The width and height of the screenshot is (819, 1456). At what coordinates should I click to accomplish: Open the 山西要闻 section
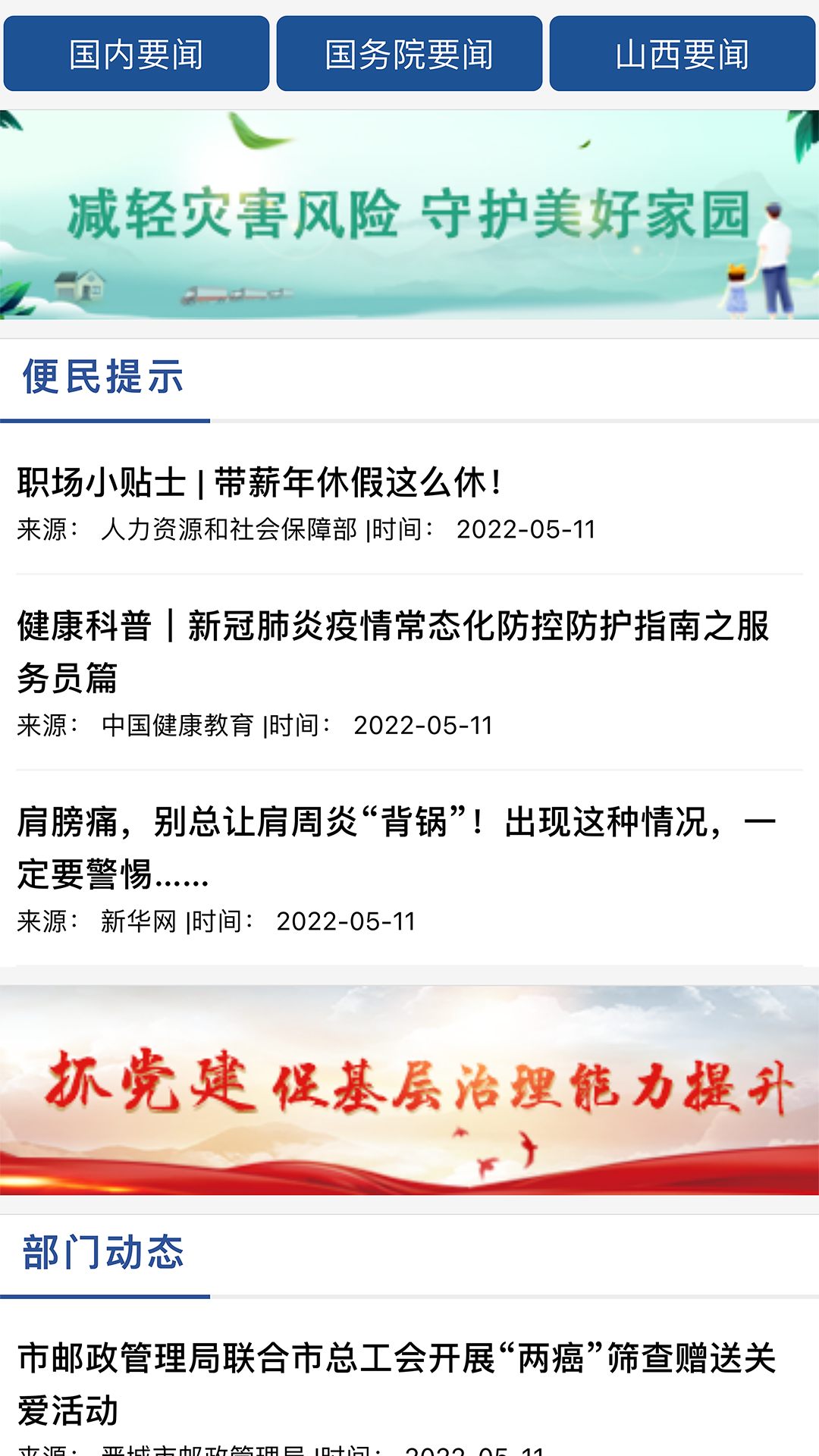click(x=682, y=54)
